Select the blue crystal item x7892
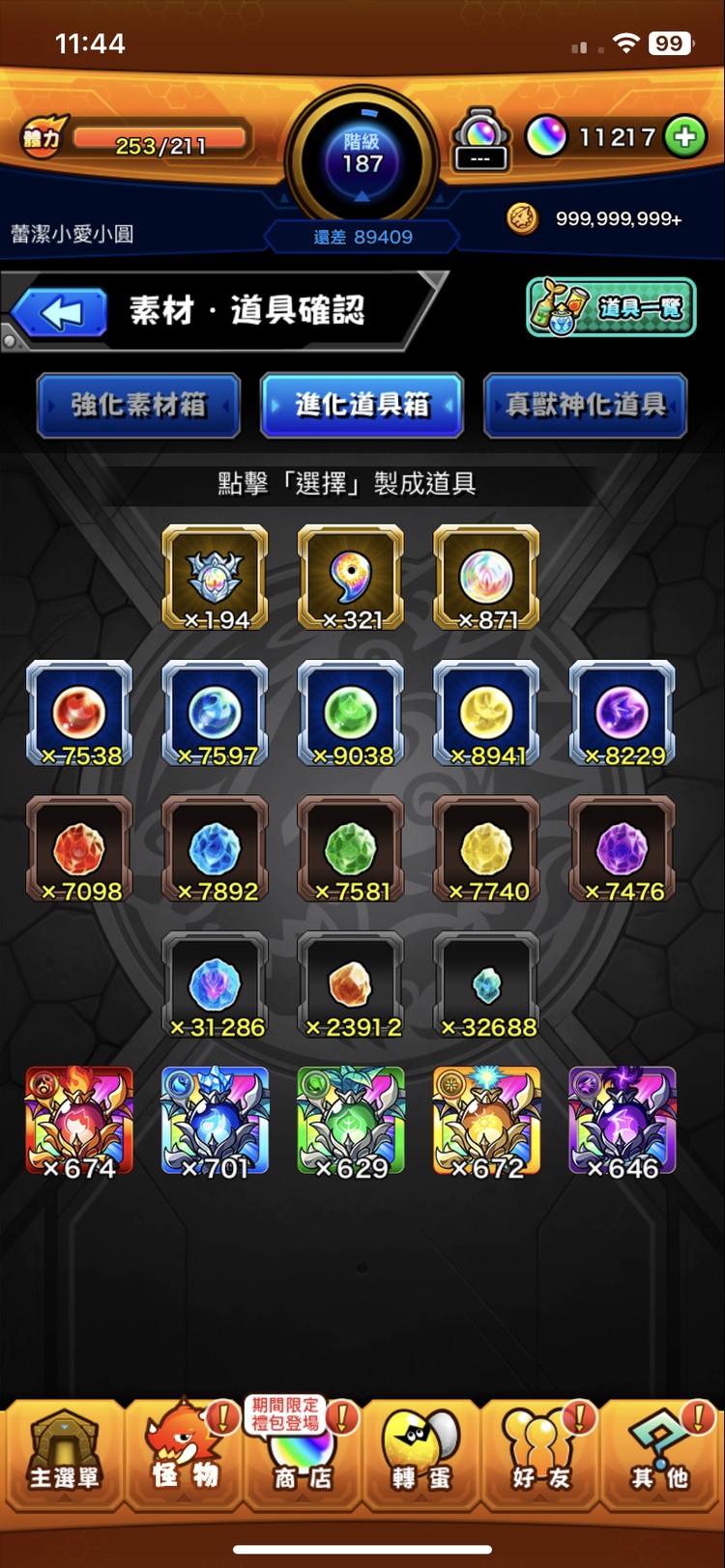Screen dimensions: 725x1568 coord(215,848)
